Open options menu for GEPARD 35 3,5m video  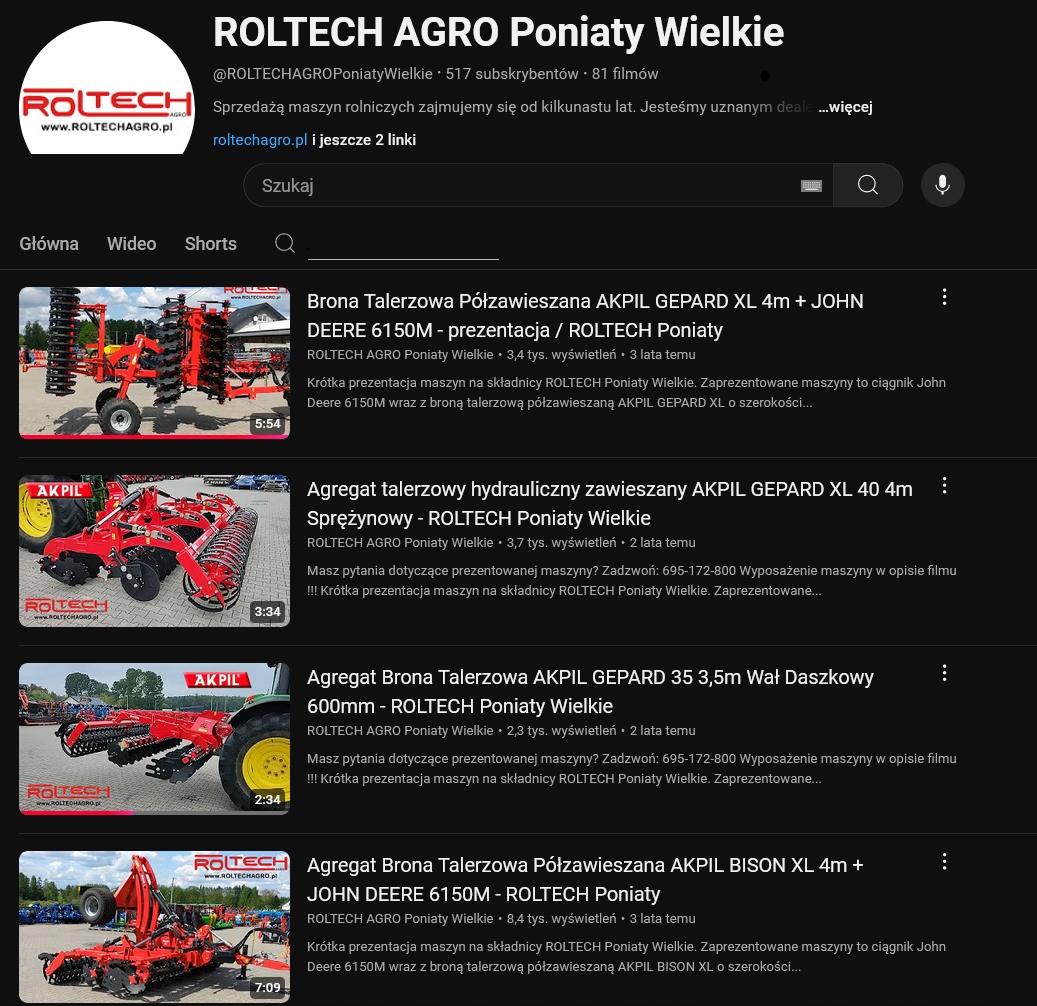(x=944, y=673)
